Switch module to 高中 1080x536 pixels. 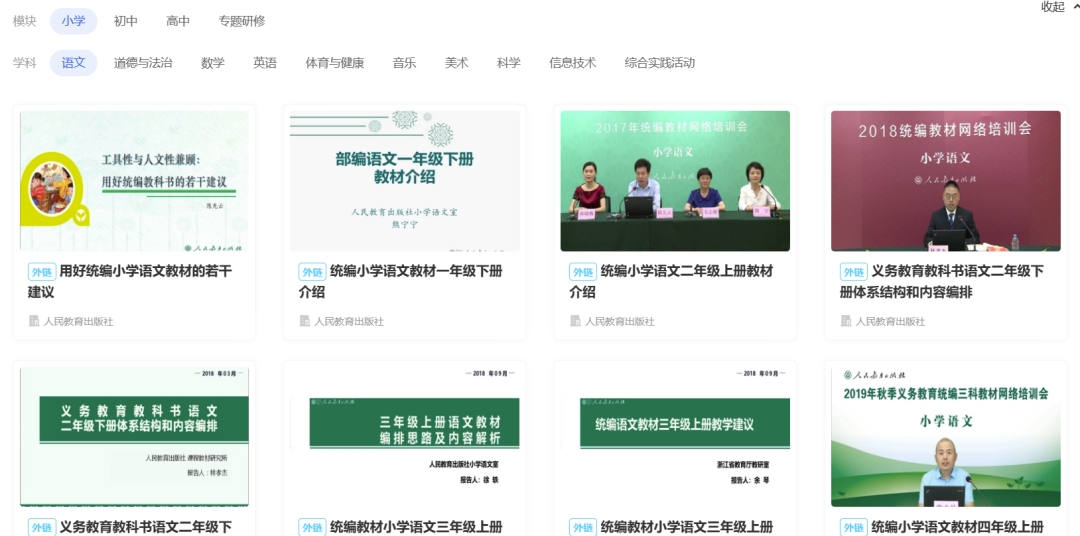coord(178,21)
